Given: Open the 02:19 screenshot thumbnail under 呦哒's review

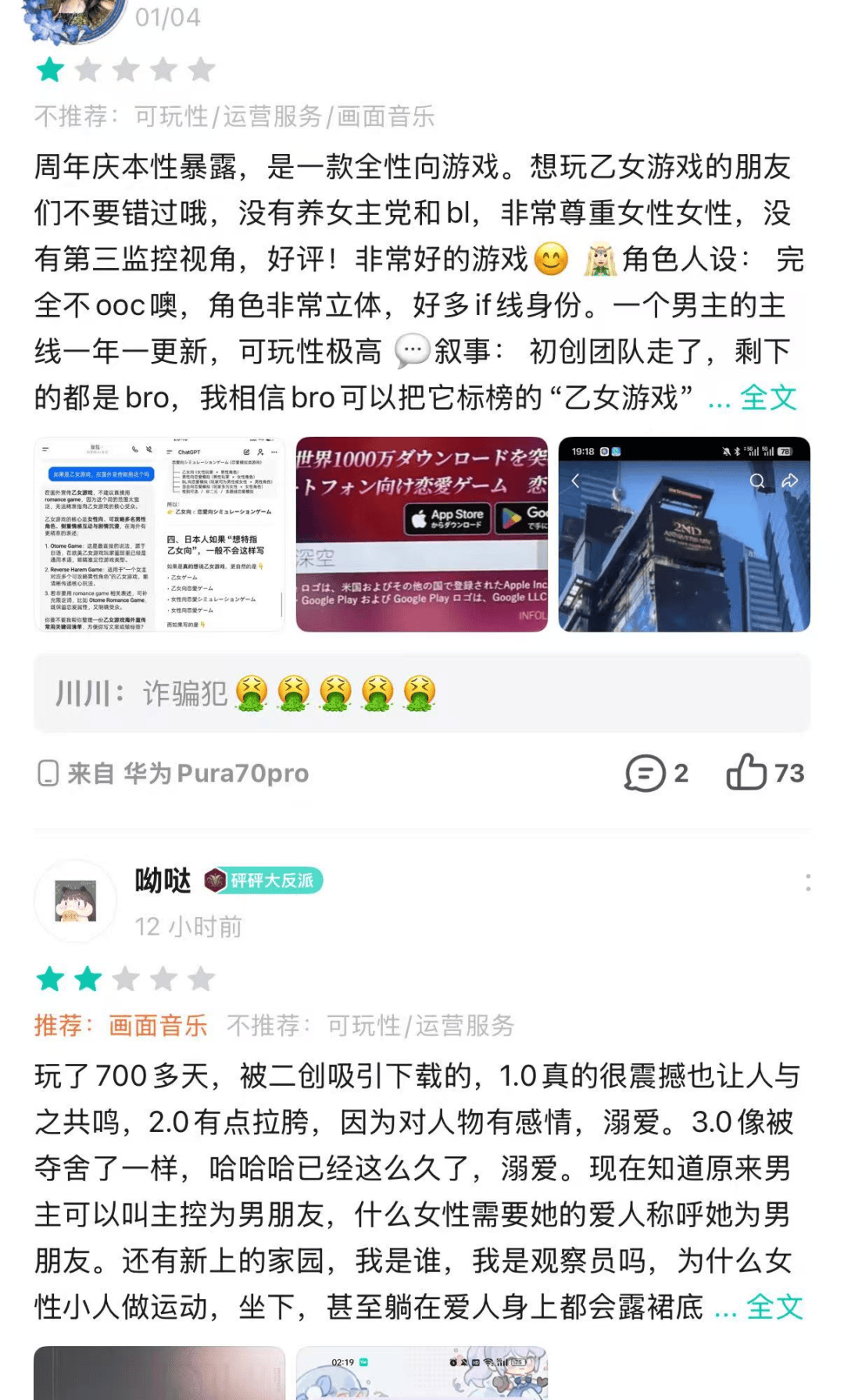Looking at the screenshot, I should click(x=421, y=1373).
